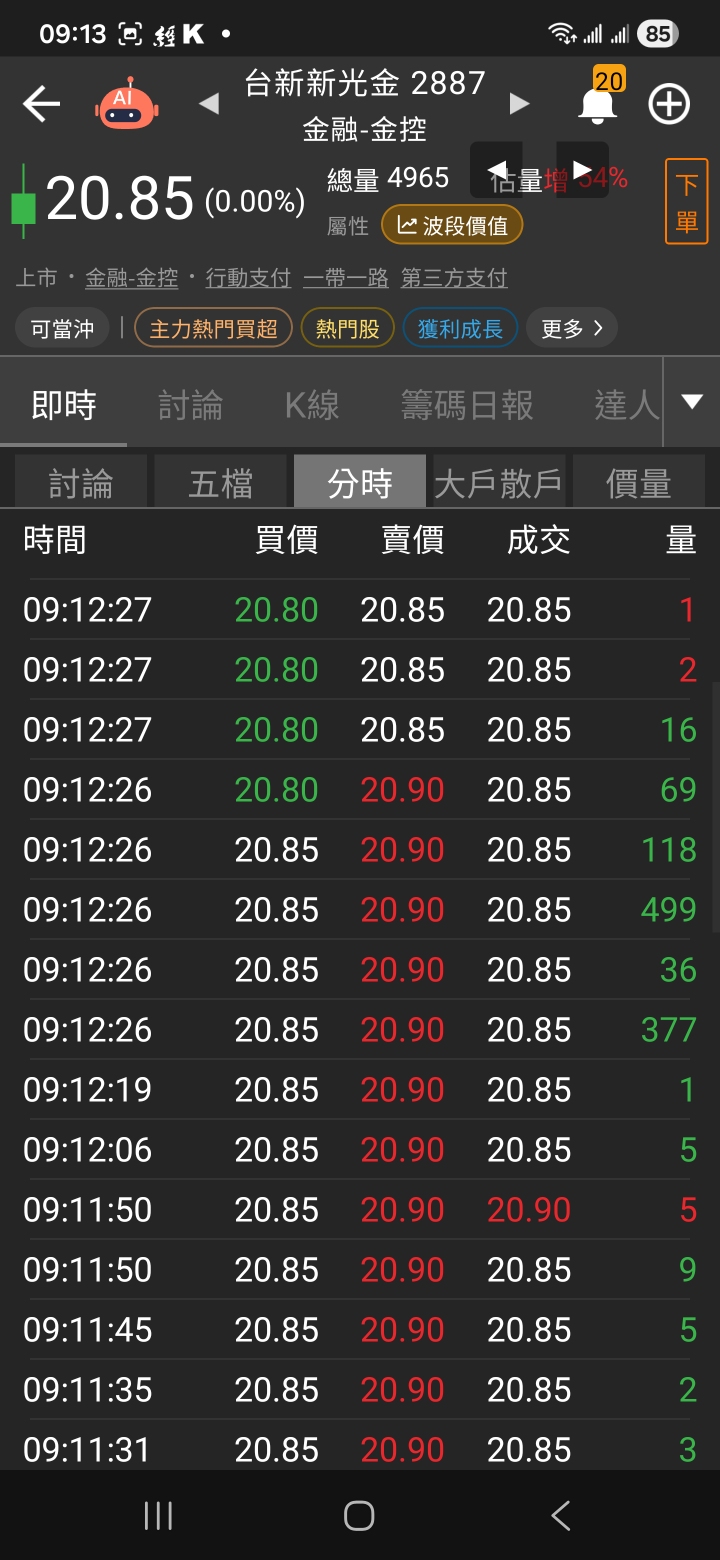
Task: Open the 第三方支付 concept link
Action: tap(454, 278)
